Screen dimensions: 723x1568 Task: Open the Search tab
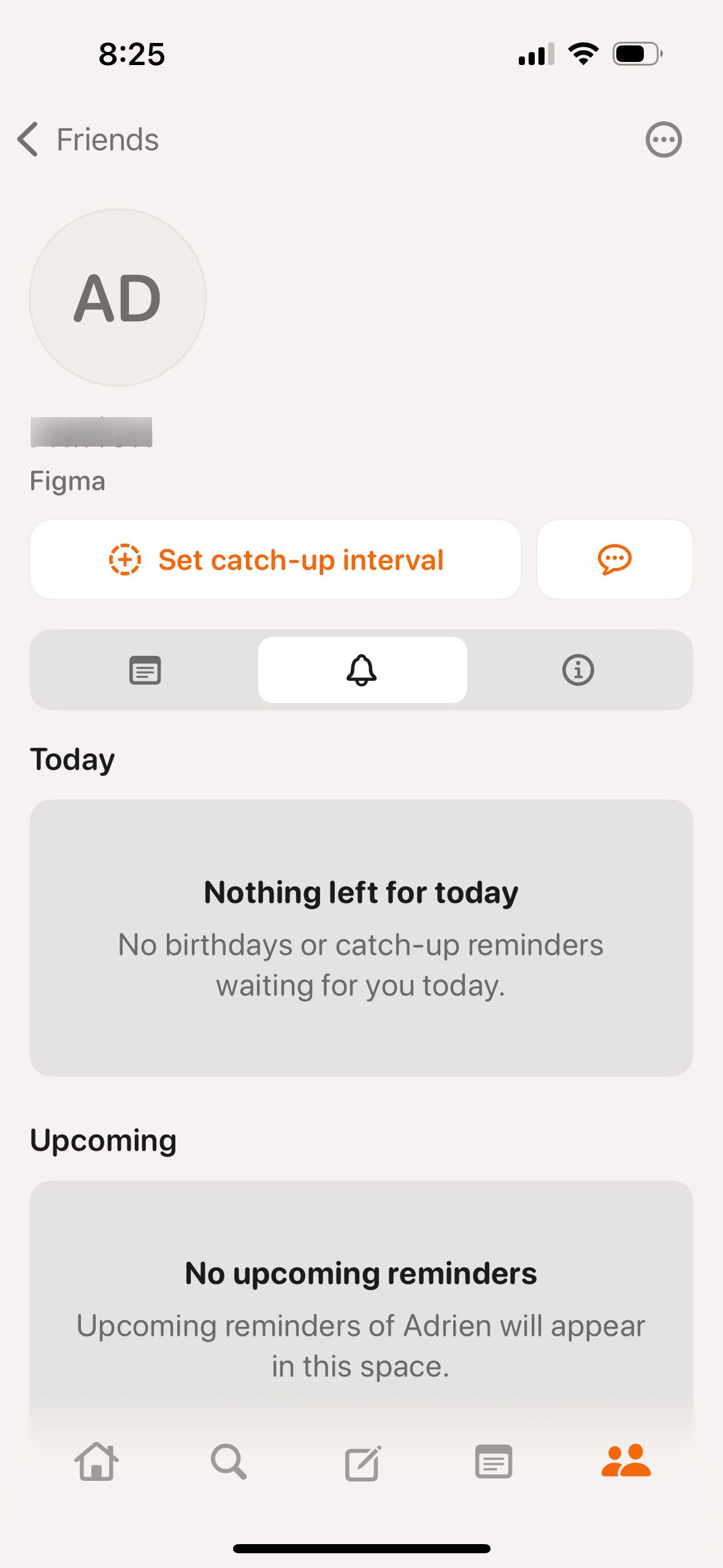click(x=229, y=1462)
